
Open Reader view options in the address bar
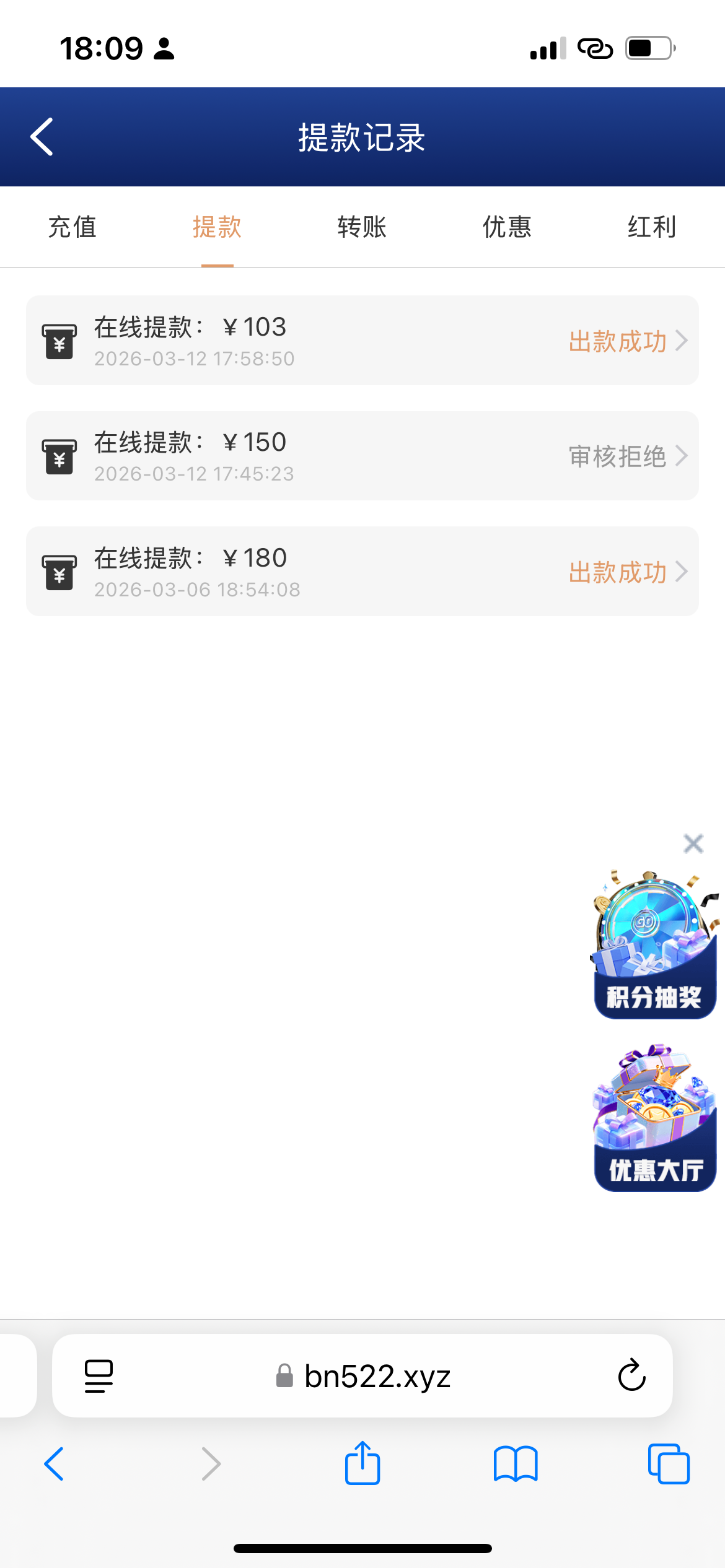click(98, 1376)
